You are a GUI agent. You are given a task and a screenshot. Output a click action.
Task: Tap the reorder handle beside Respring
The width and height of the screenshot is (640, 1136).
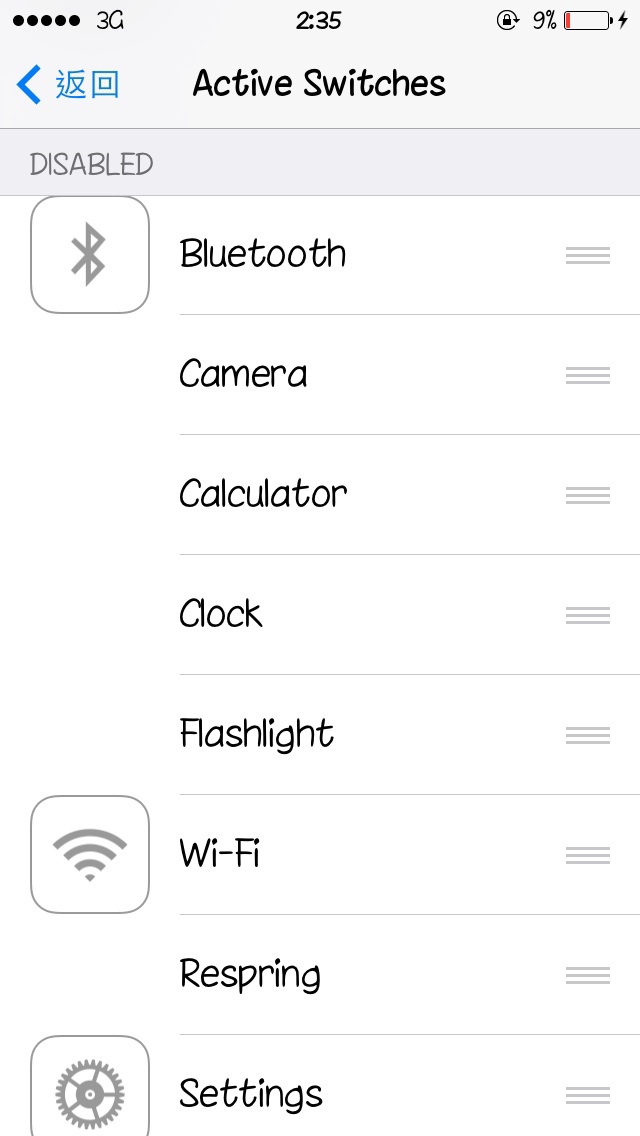tap(588, 975)
